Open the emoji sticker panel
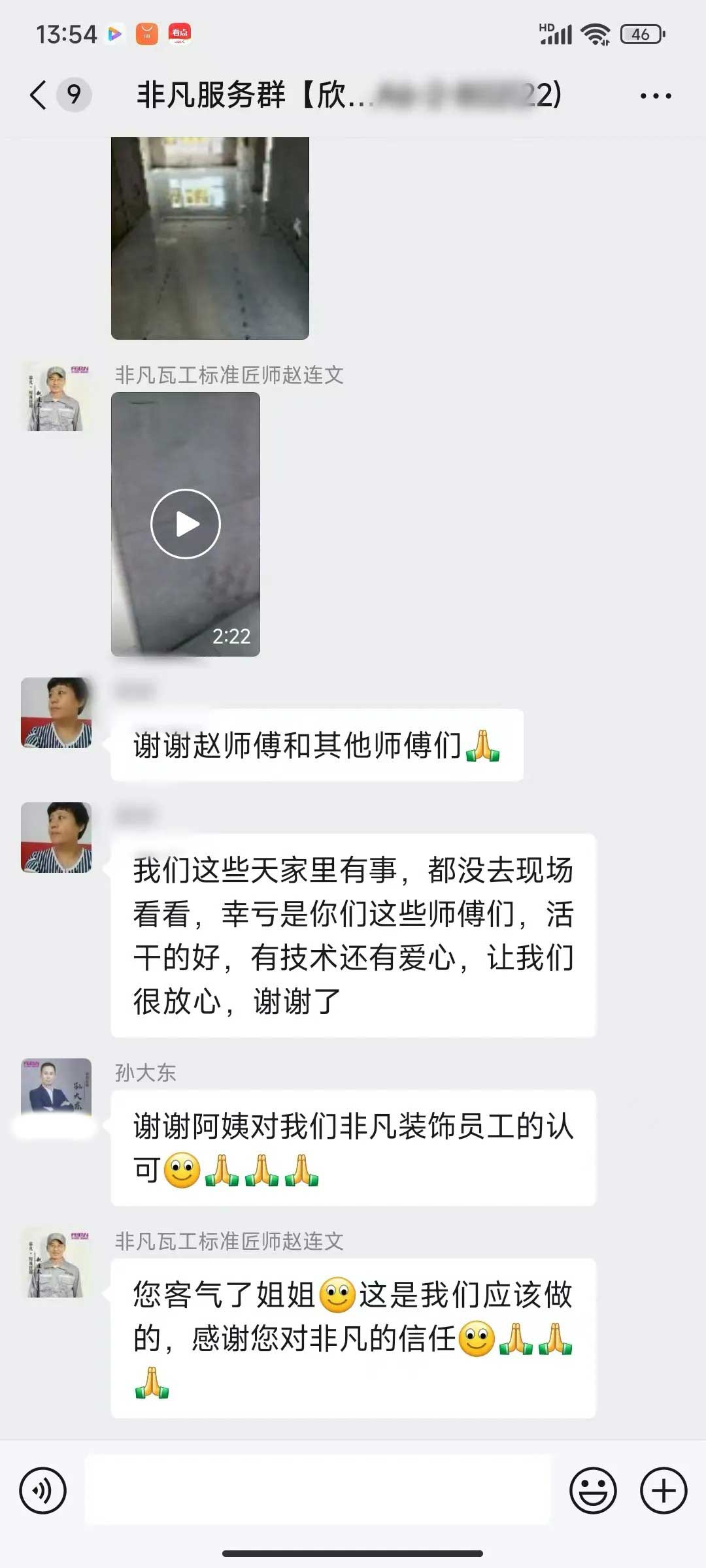The width and height of the screenshot is (706, 1568). point(593,1491)
